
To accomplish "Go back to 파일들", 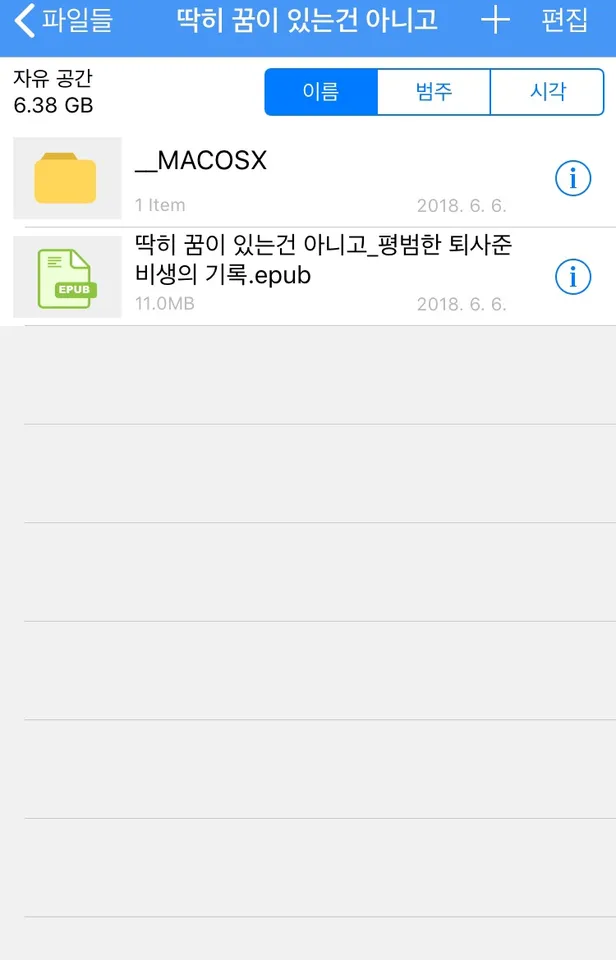I will pyautogui.click(x=62, y=21).
